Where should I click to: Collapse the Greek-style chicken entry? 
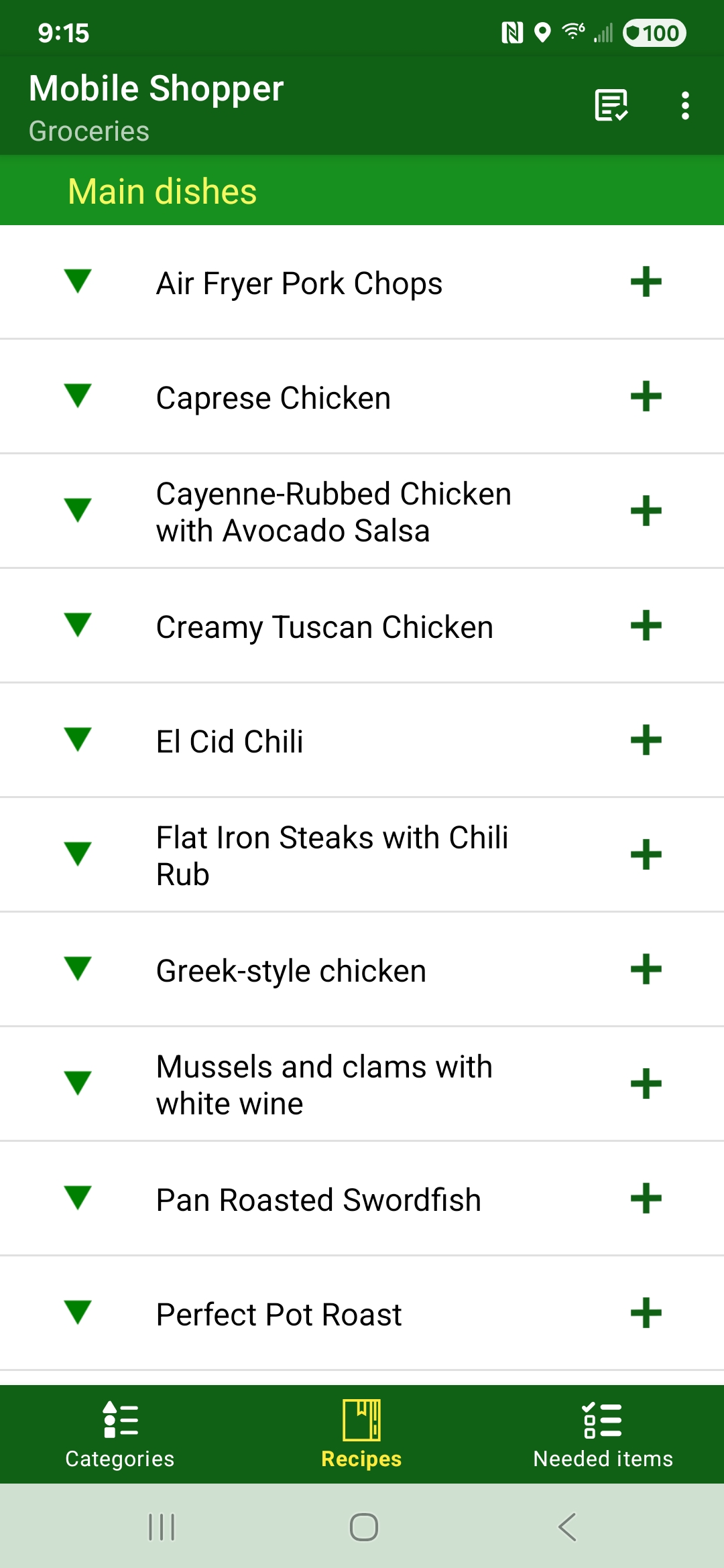pos(78,969)
